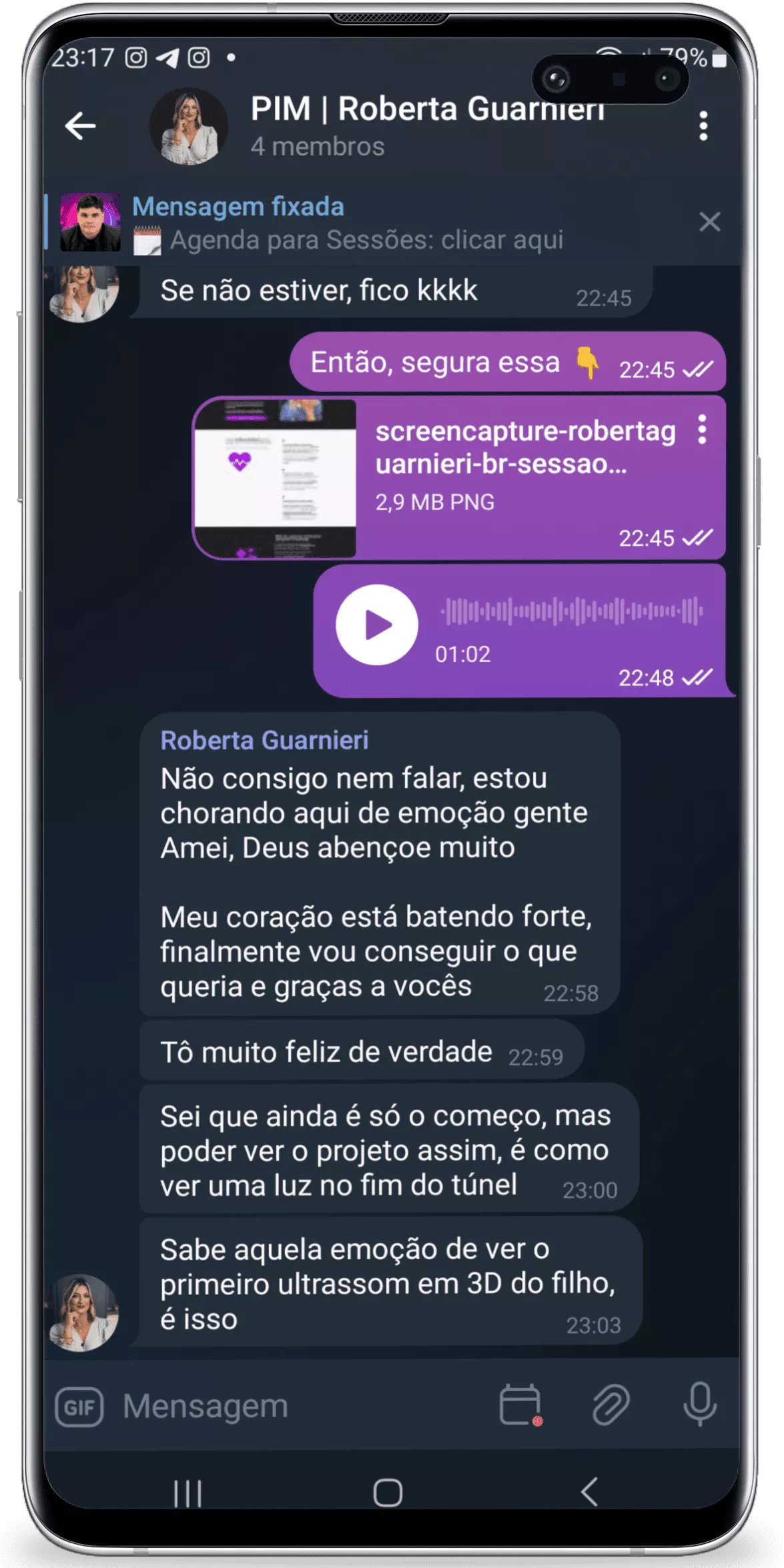Focus the Mensagem input field

[300, 1407]
